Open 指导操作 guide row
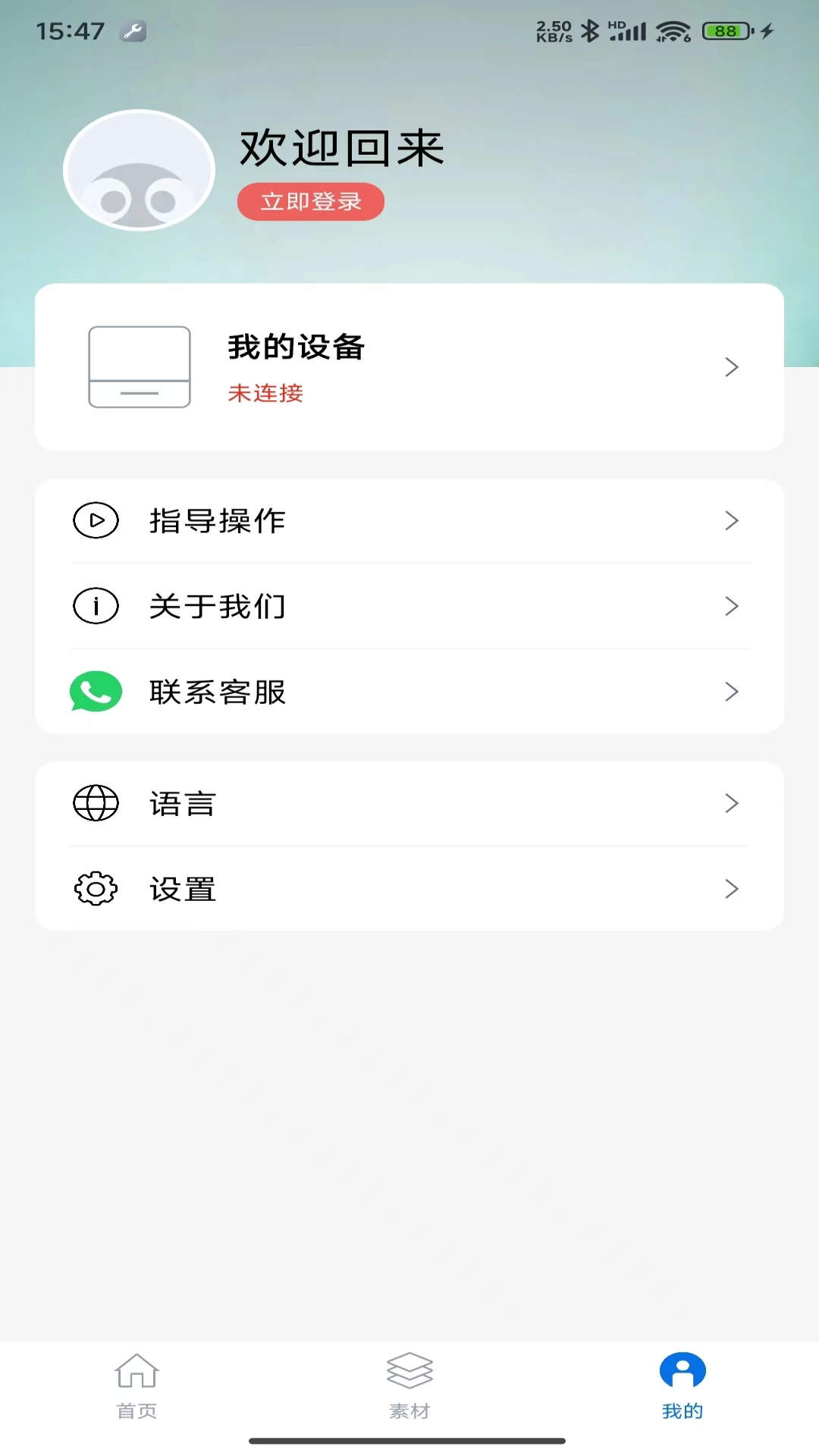This screenshot has height=1456, width=819. click(409, 521)
